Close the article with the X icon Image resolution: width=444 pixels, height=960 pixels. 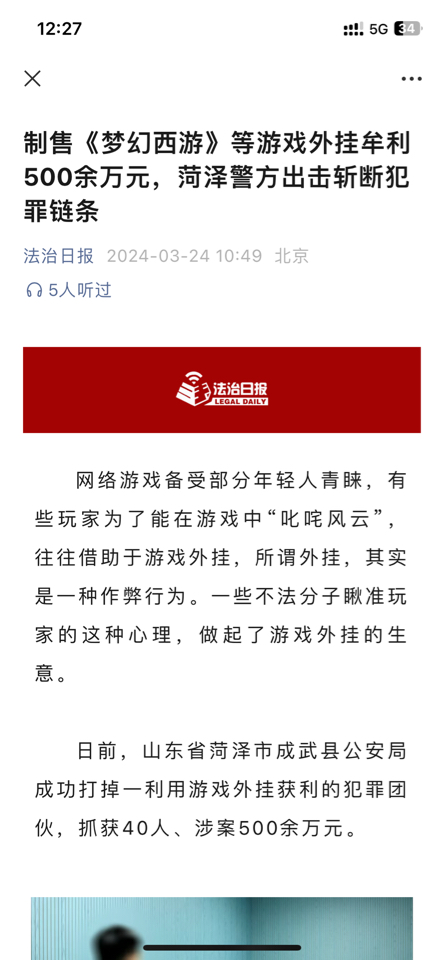(32, 78)
